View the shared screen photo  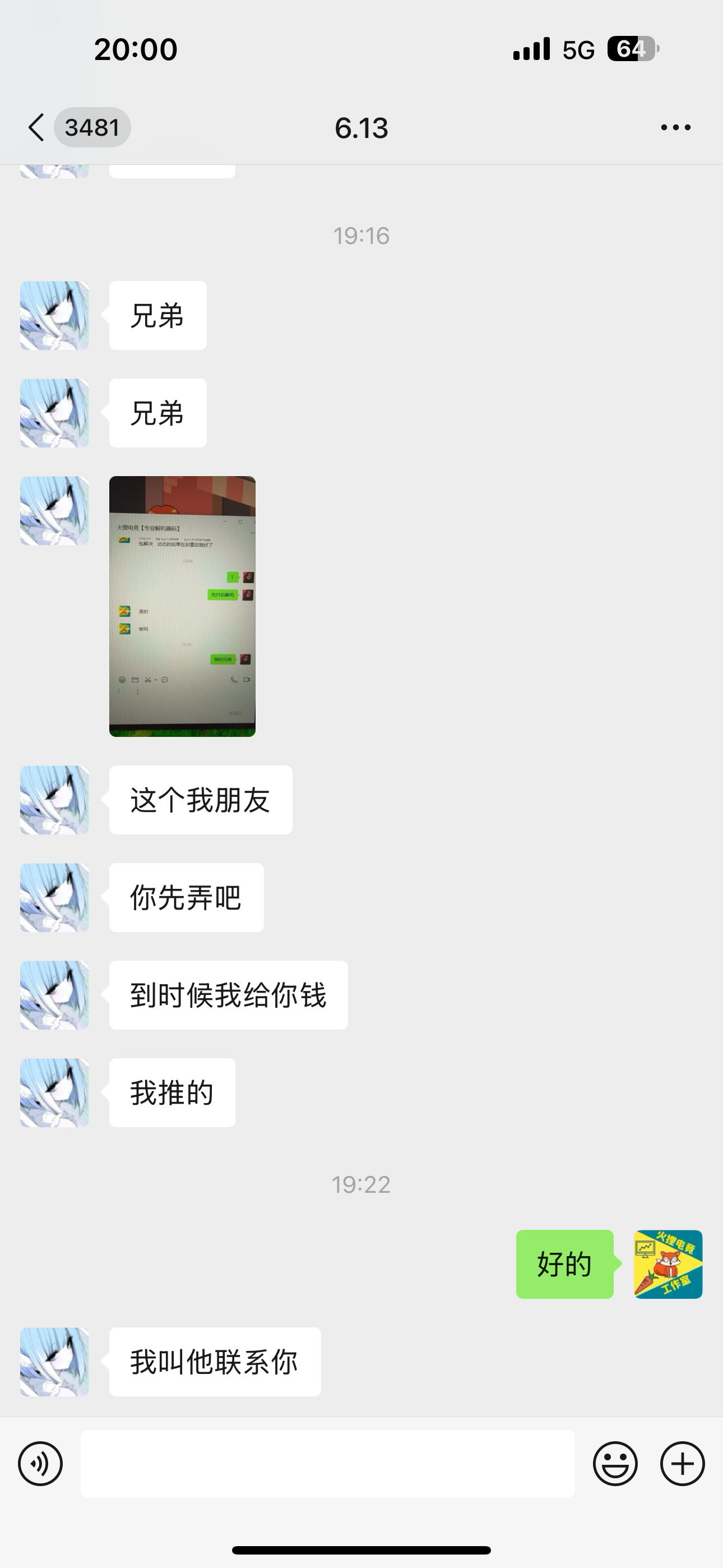pyautogui.click(x=182, y=606)
